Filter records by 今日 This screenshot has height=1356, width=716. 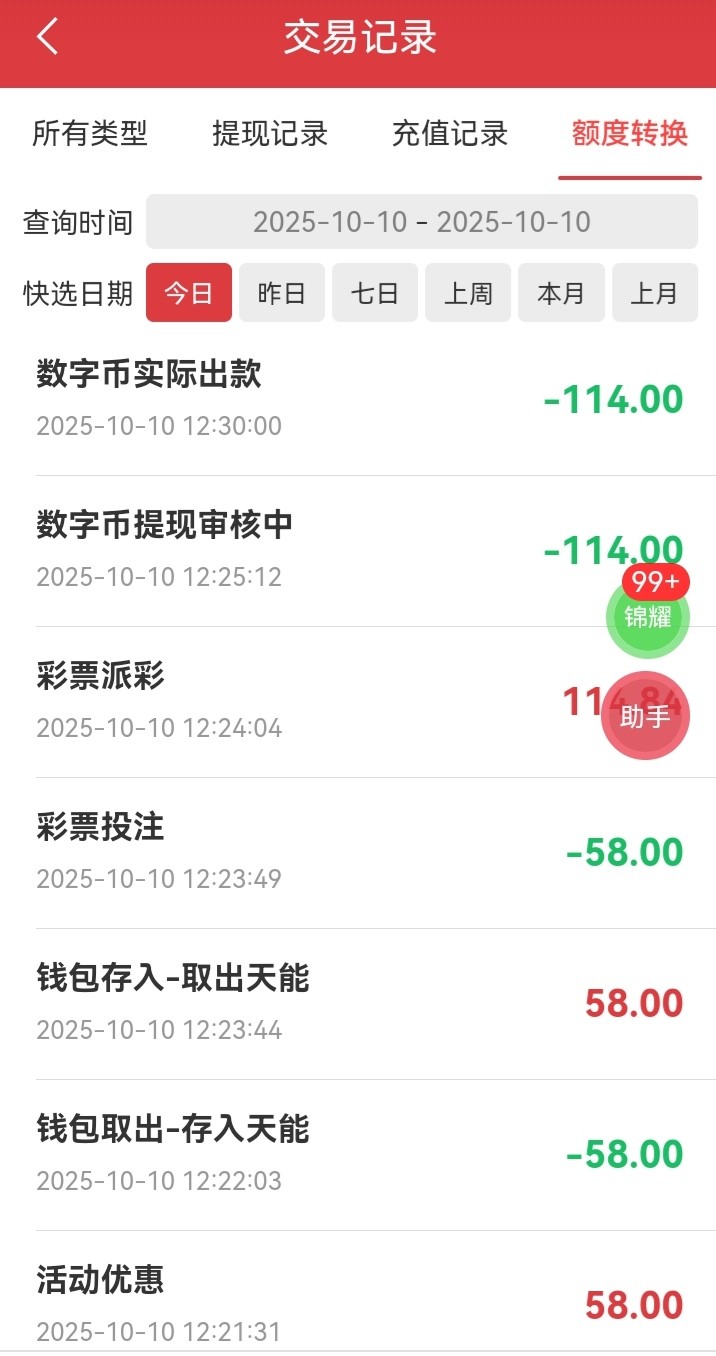(x=189, y=293)
